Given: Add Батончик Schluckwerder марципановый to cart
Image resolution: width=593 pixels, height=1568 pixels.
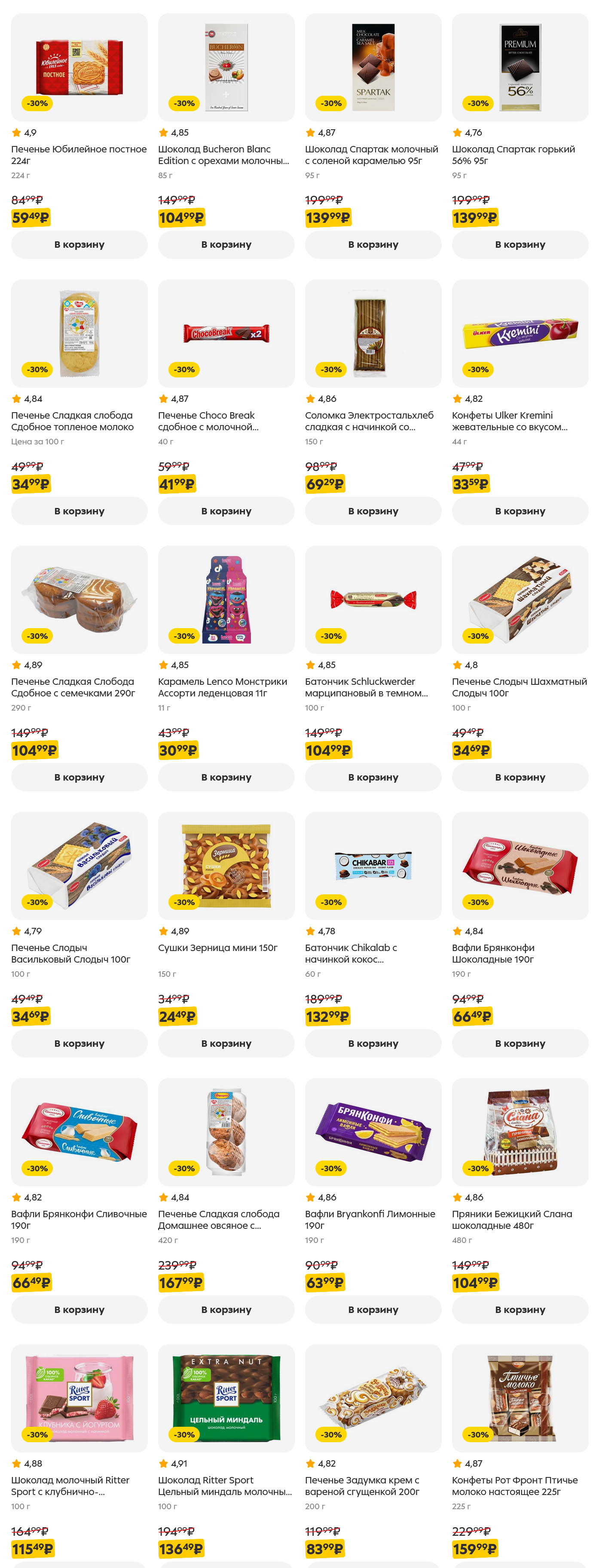Looking at the screenshot, I should tap(373, 777).
